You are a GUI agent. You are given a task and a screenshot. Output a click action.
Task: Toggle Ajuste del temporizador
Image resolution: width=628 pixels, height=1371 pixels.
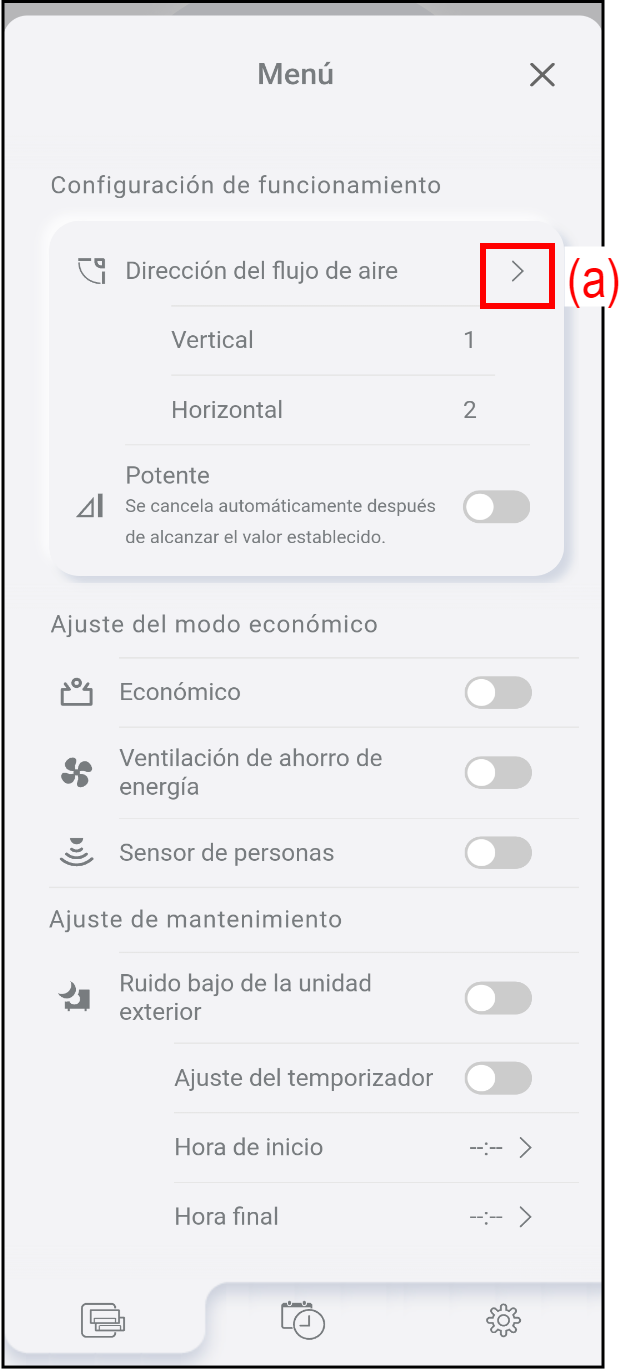click(498, 1078)
